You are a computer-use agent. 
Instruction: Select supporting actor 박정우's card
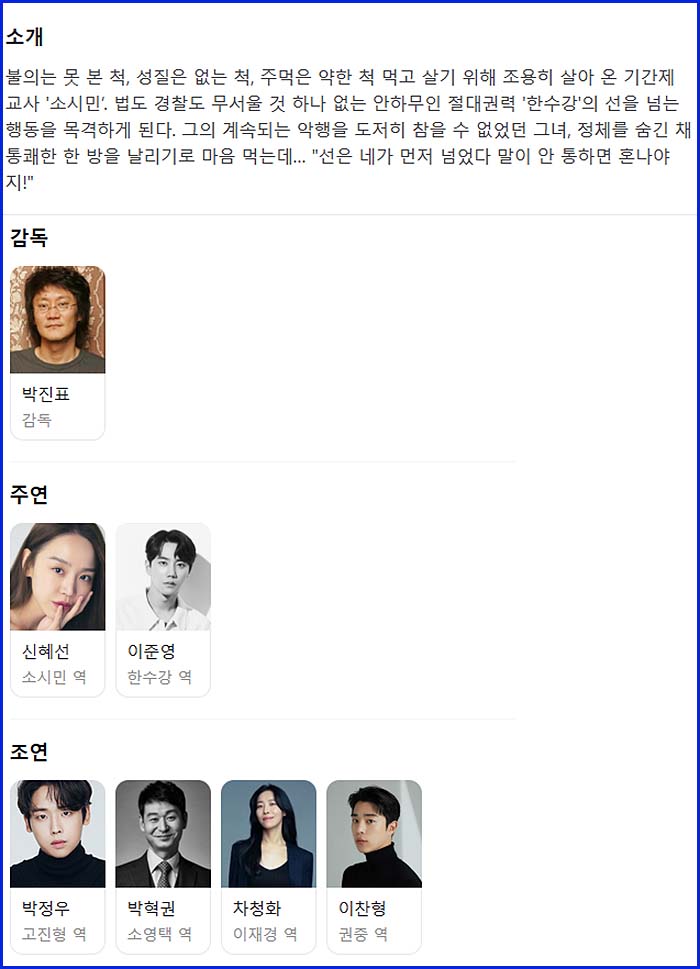point(57,866)
